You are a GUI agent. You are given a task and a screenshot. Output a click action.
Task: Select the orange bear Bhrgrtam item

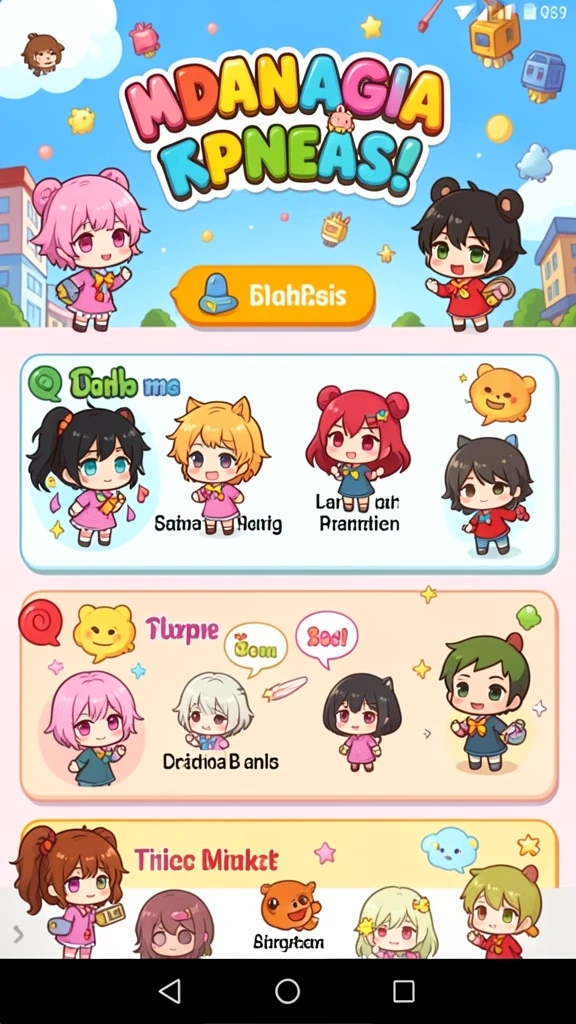point(289,916)
